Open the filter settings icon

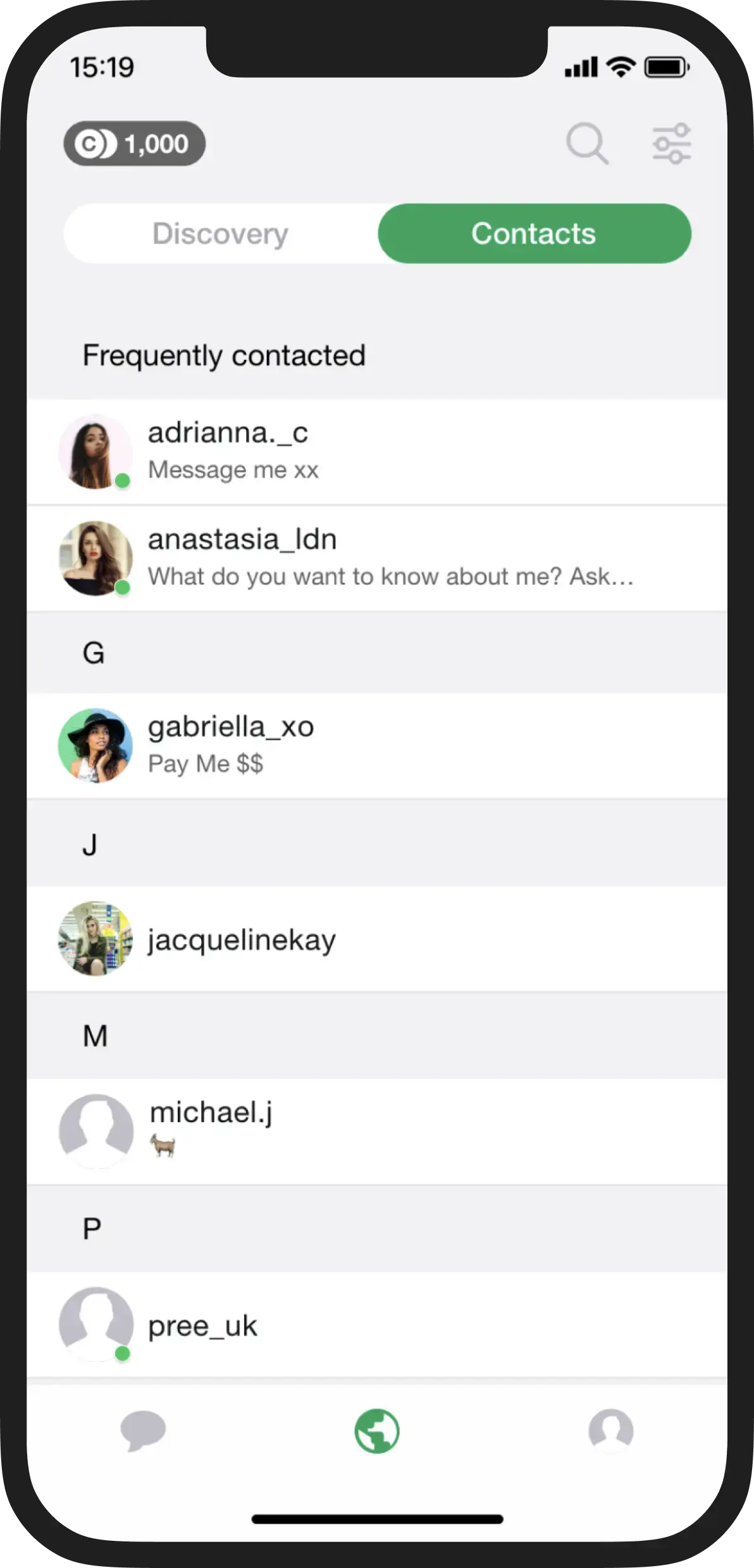click(x=672, y=144)
